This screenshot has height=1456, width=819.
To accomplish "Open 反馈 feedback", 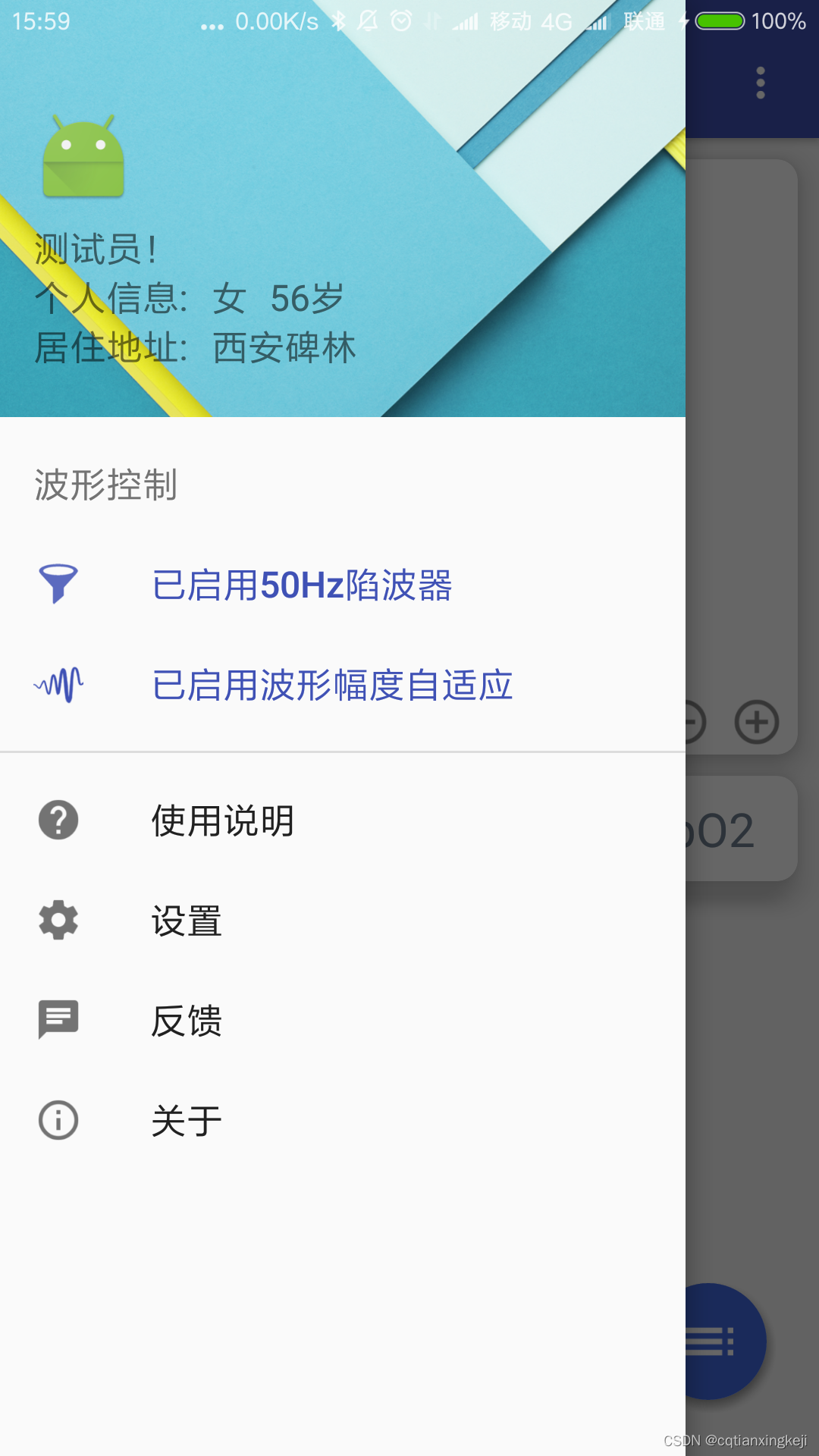I will pyautogui.click(x=343, y=1021).
